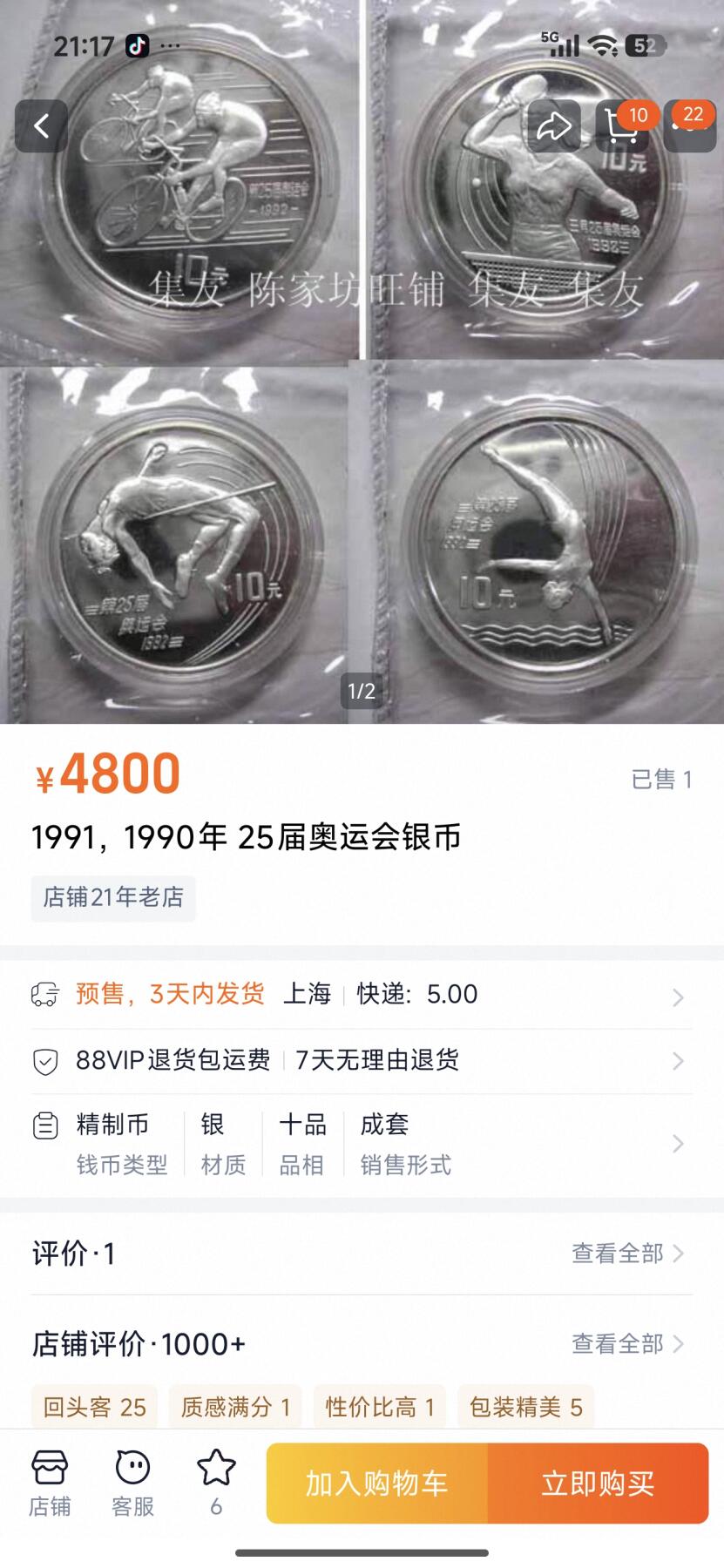Go back with the back arrow
This screenshot has width=724, height=1568.
click(42, 125)
